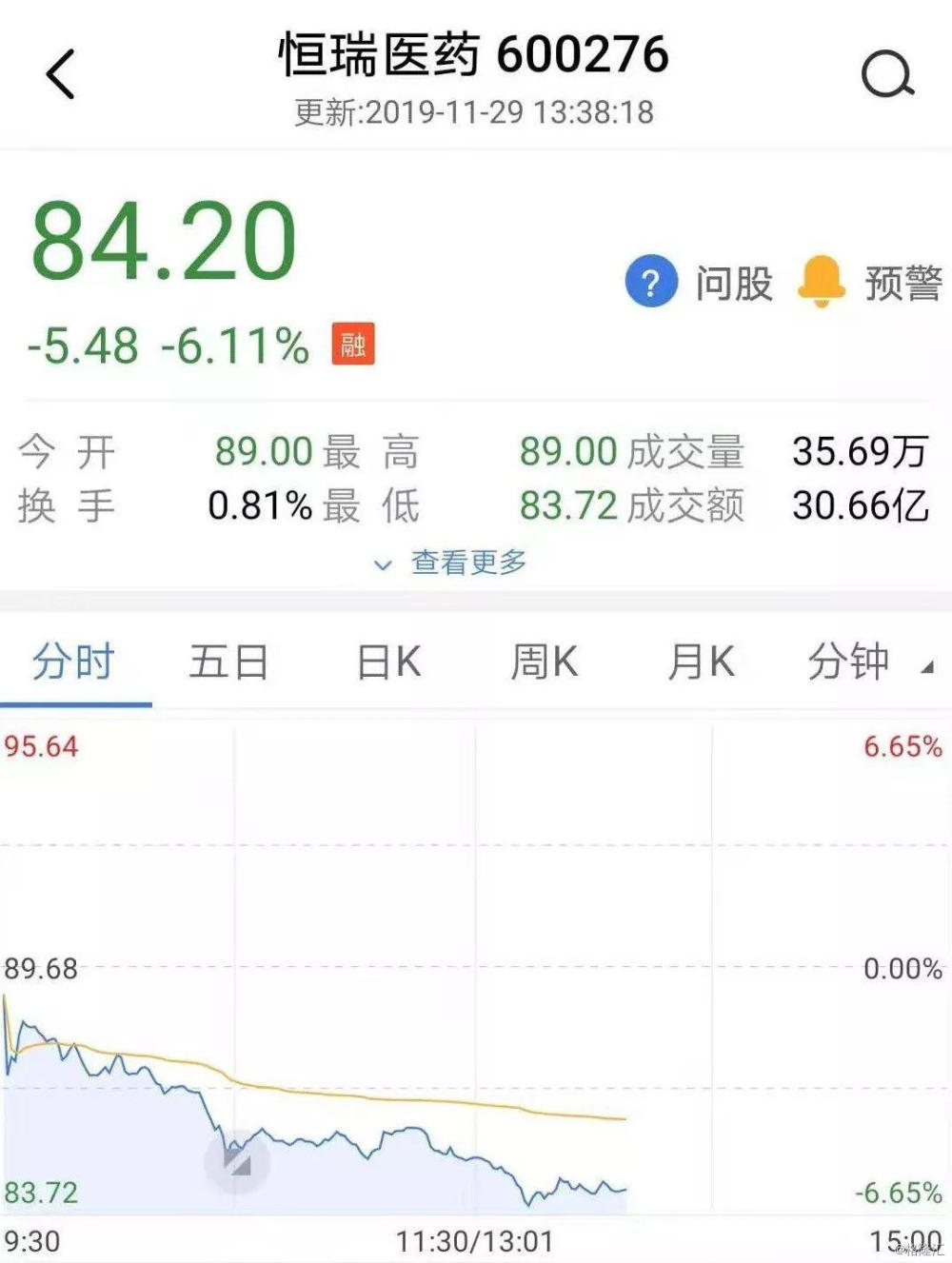Show the 月K monthly chart

pyautogui.click(x=701, y=661)
